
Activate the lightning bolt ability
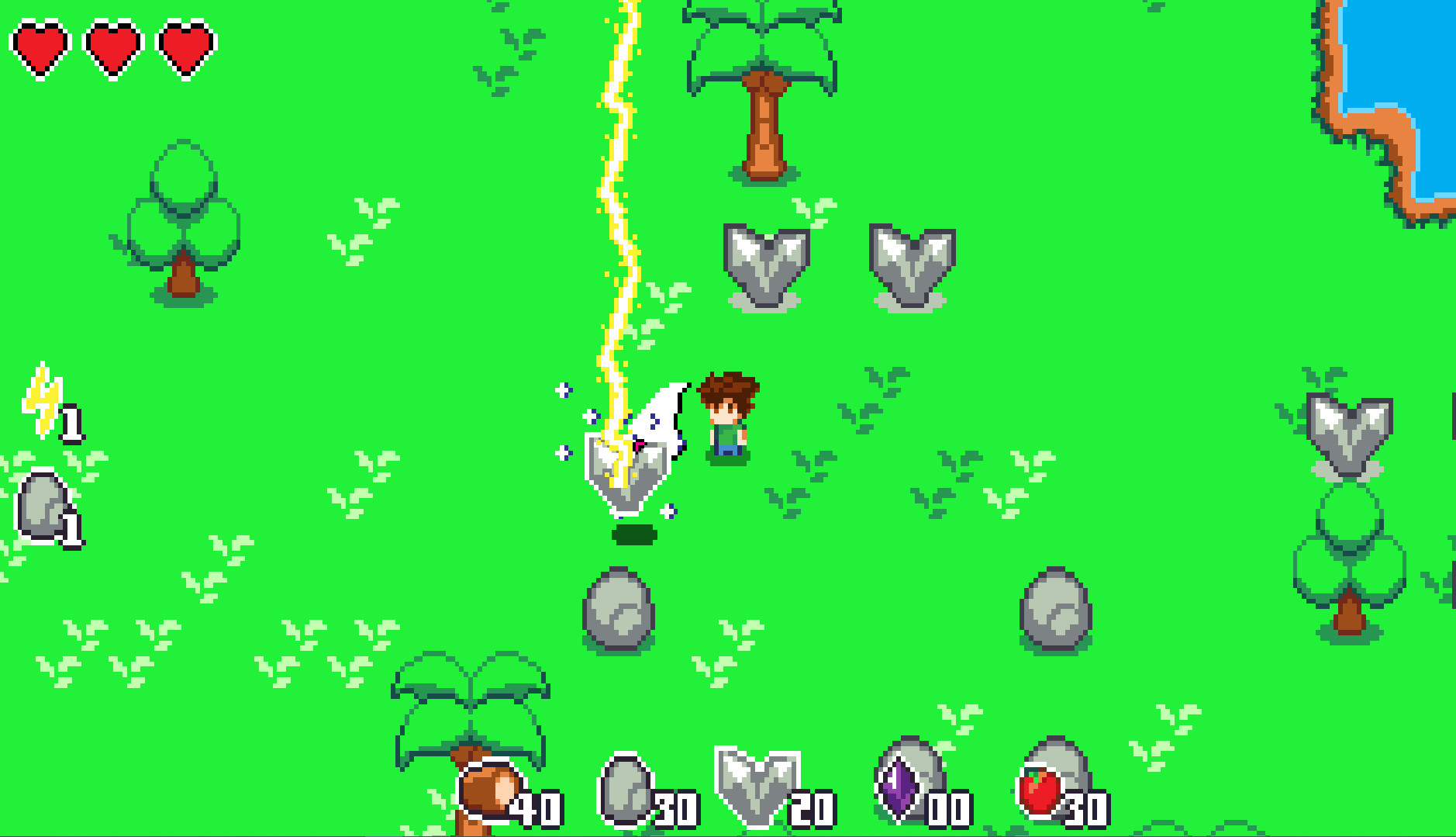[x=45, y=400]
